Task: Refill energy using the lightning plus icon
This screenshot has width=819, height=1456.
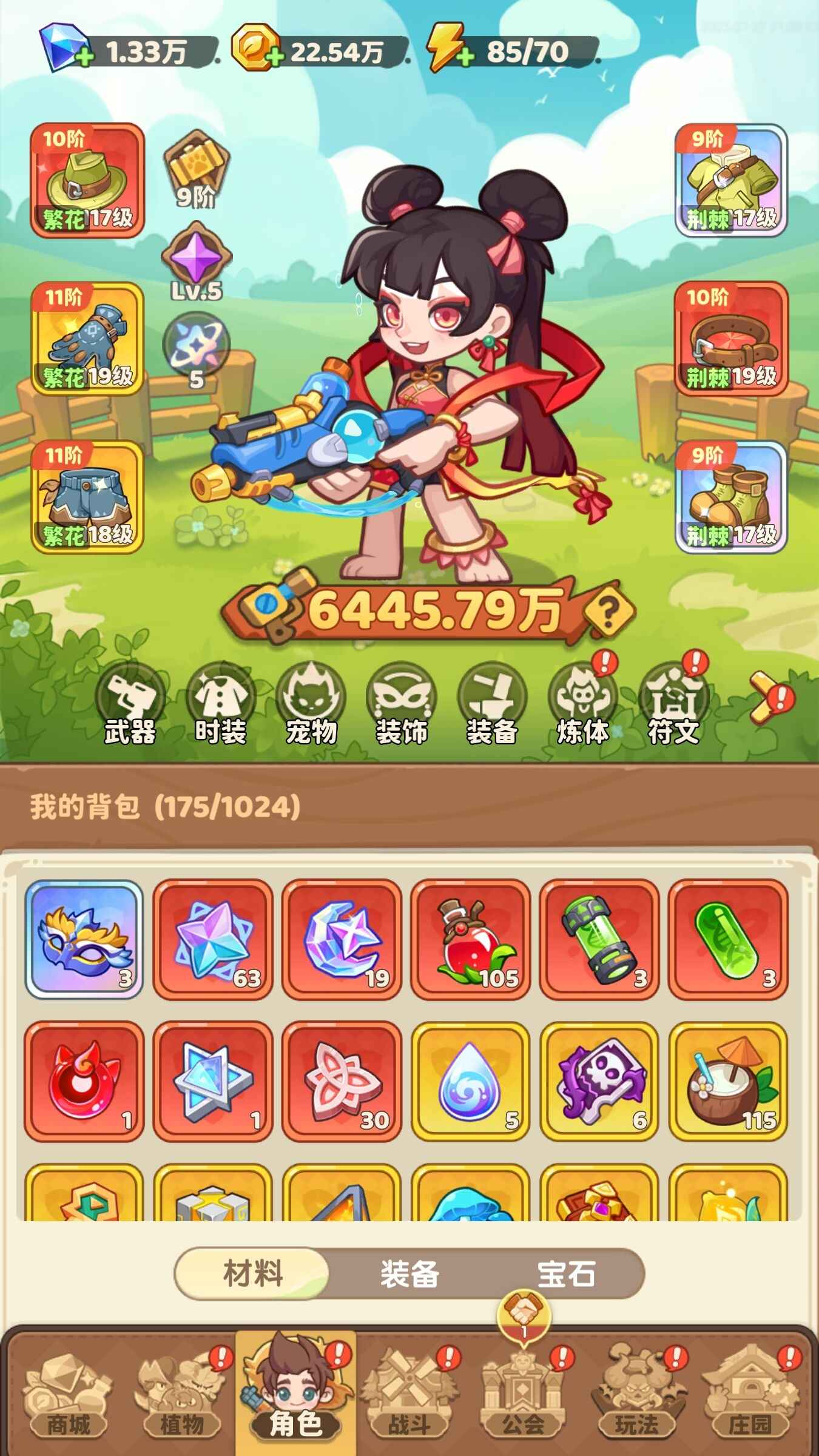Action: [x=465, y=57]
